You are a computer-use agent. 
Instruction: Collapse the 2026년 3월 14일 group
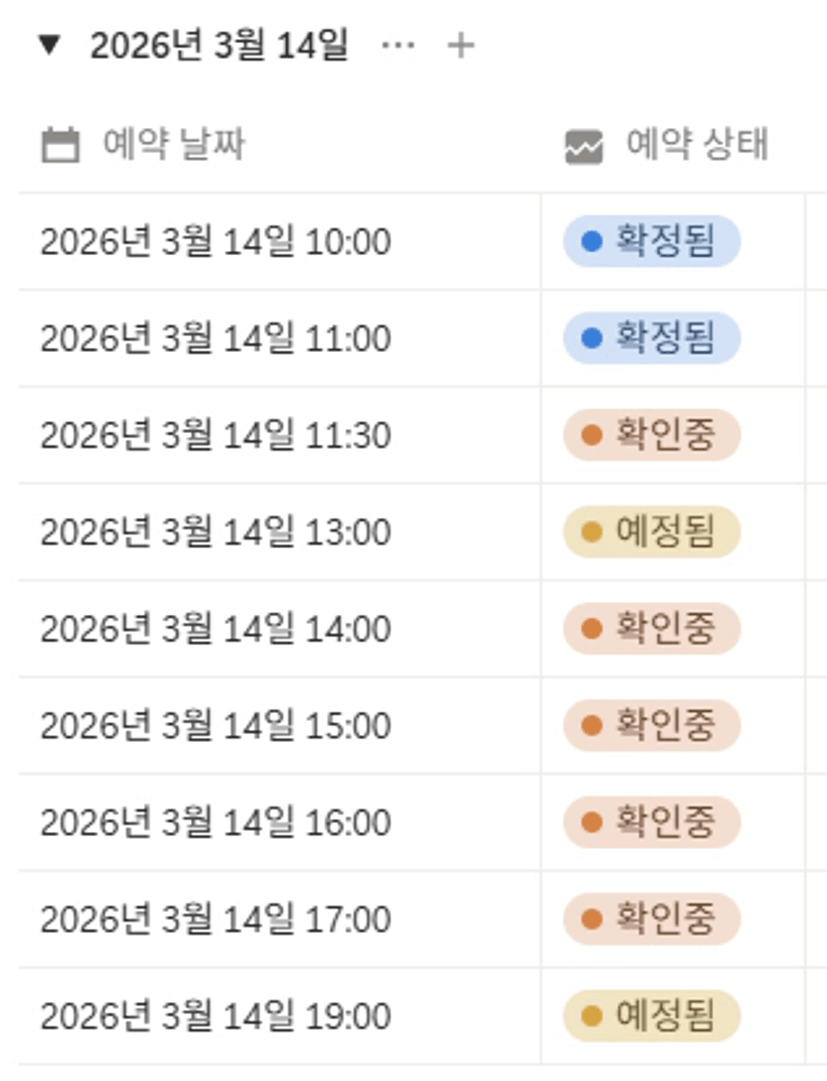(50, 45)
